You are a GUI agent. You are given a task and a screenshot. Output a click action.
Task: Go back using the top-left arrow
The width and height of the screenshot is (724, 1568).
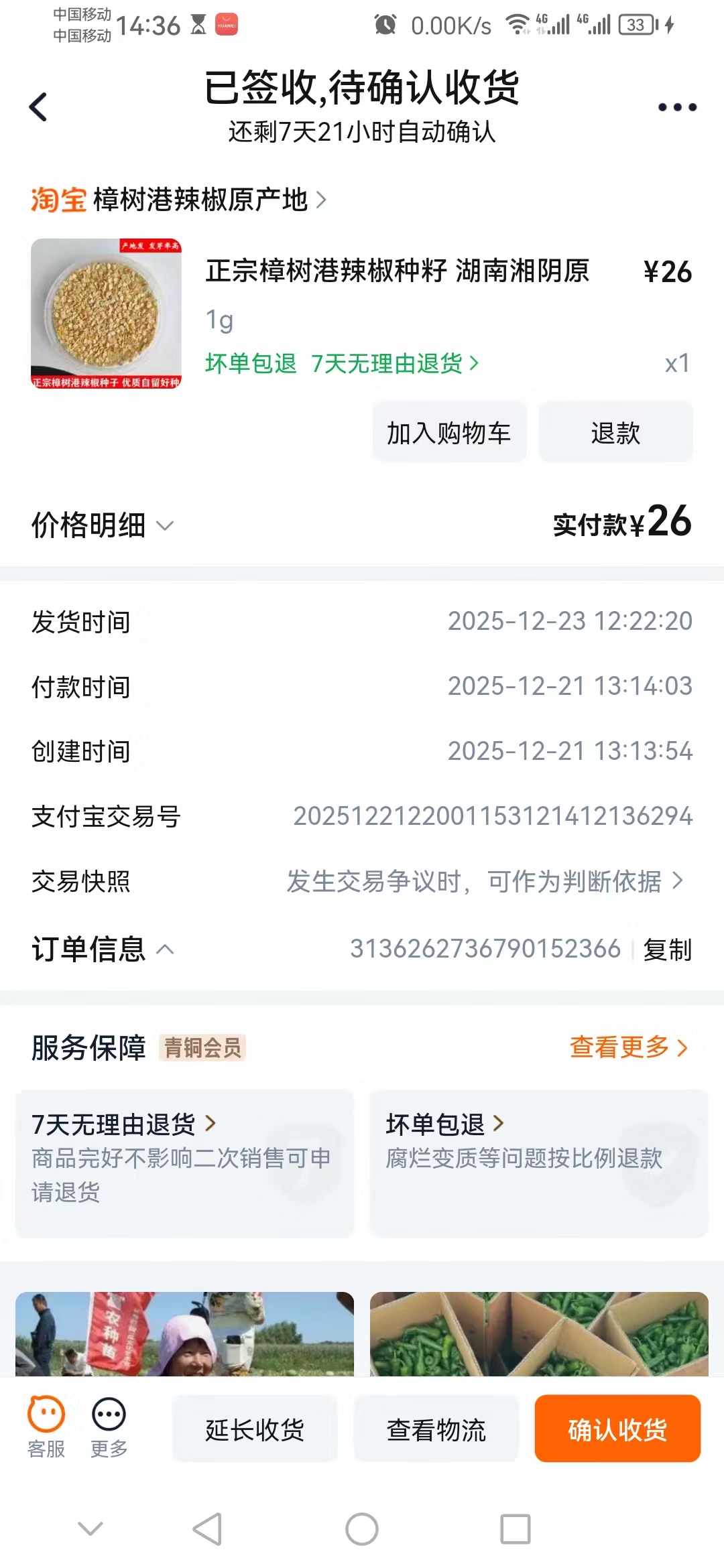tap(38, 107)
